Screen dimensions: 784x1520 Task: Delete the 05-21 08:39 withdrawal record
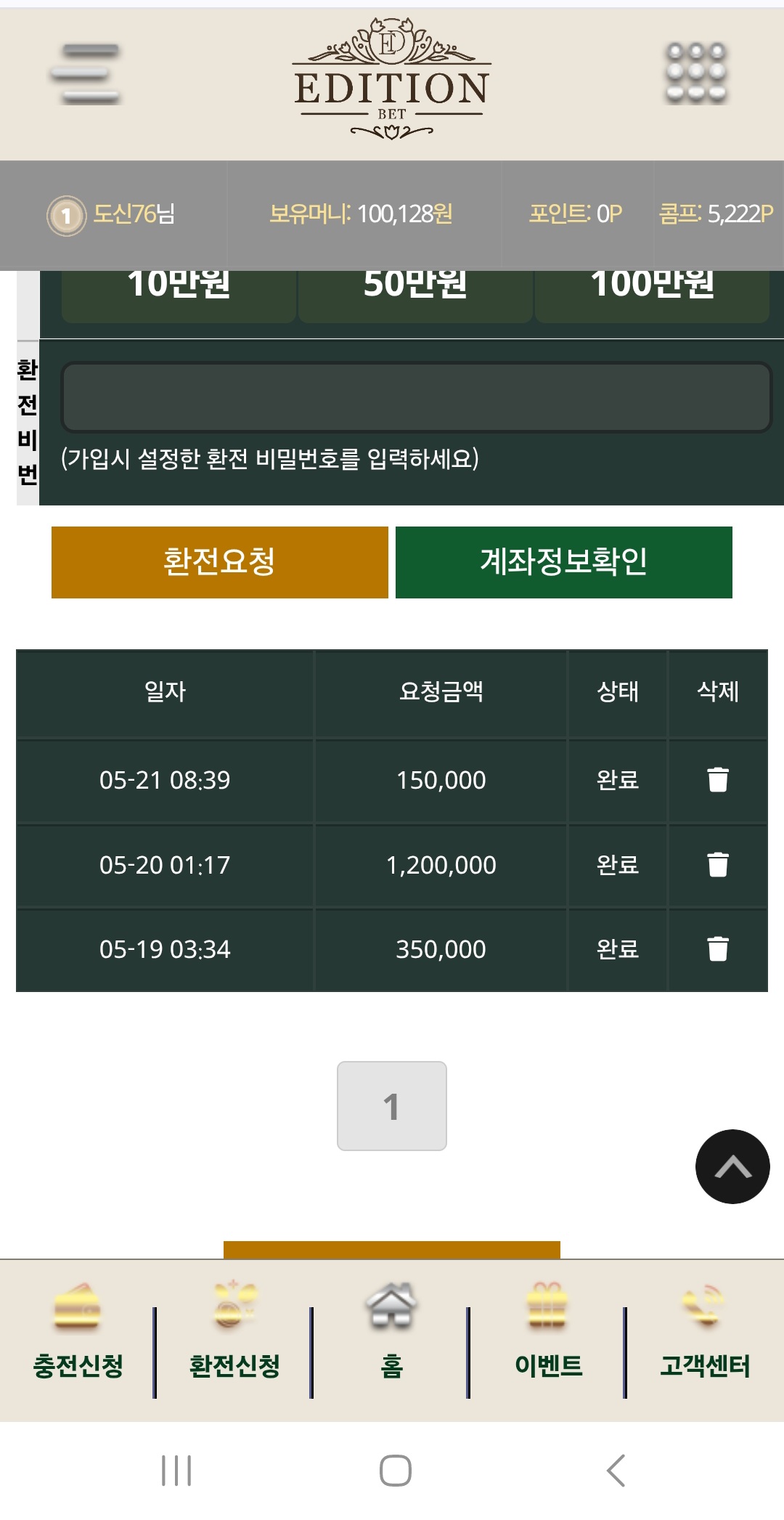tap(718, 779)
